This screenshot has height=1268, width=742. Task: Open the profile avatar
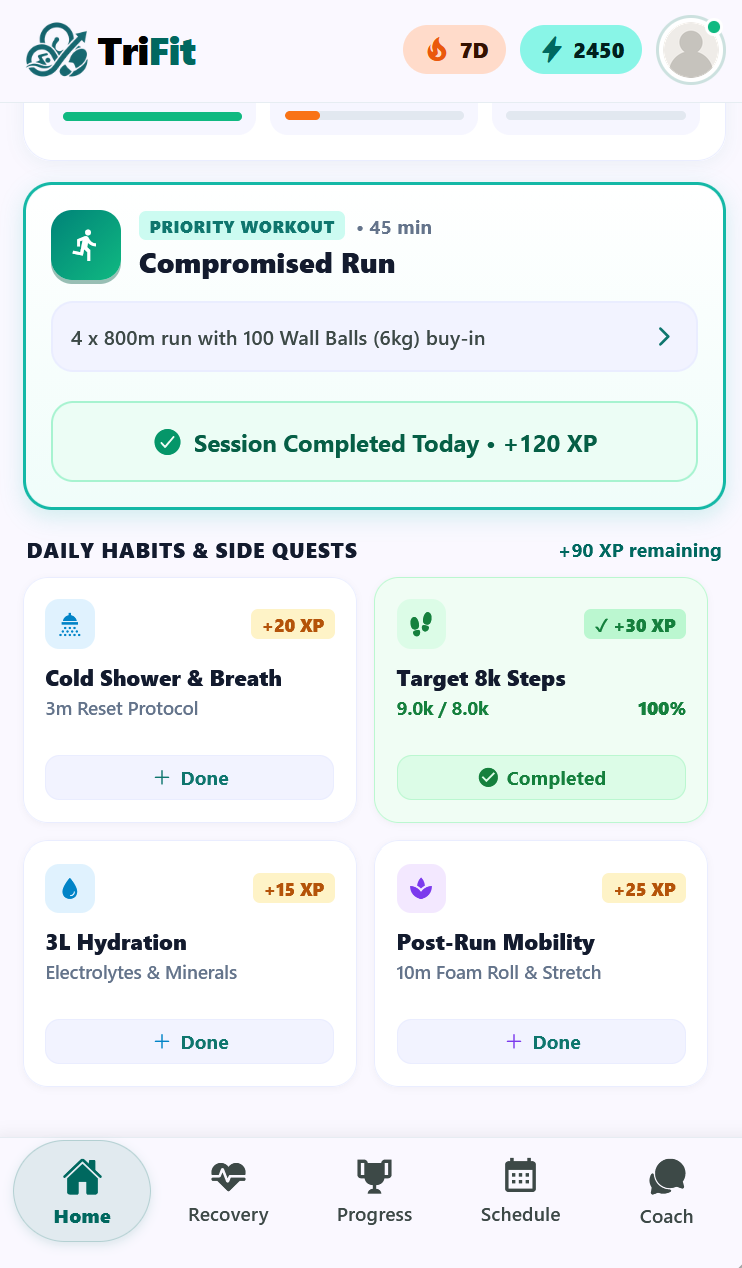(x=691, y=50)
